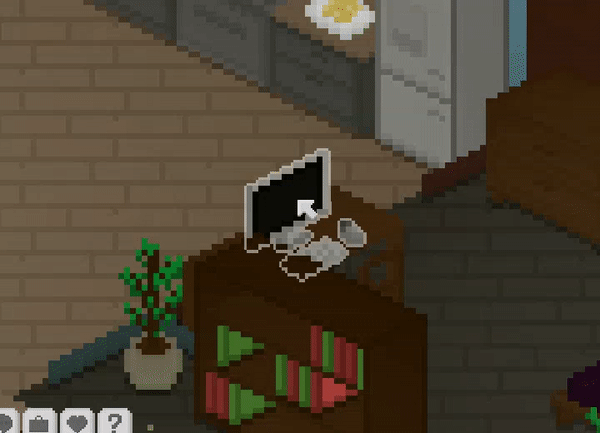Screen dimensions: 600x433
Task: Open the heart button
Action: pos(77,424)
